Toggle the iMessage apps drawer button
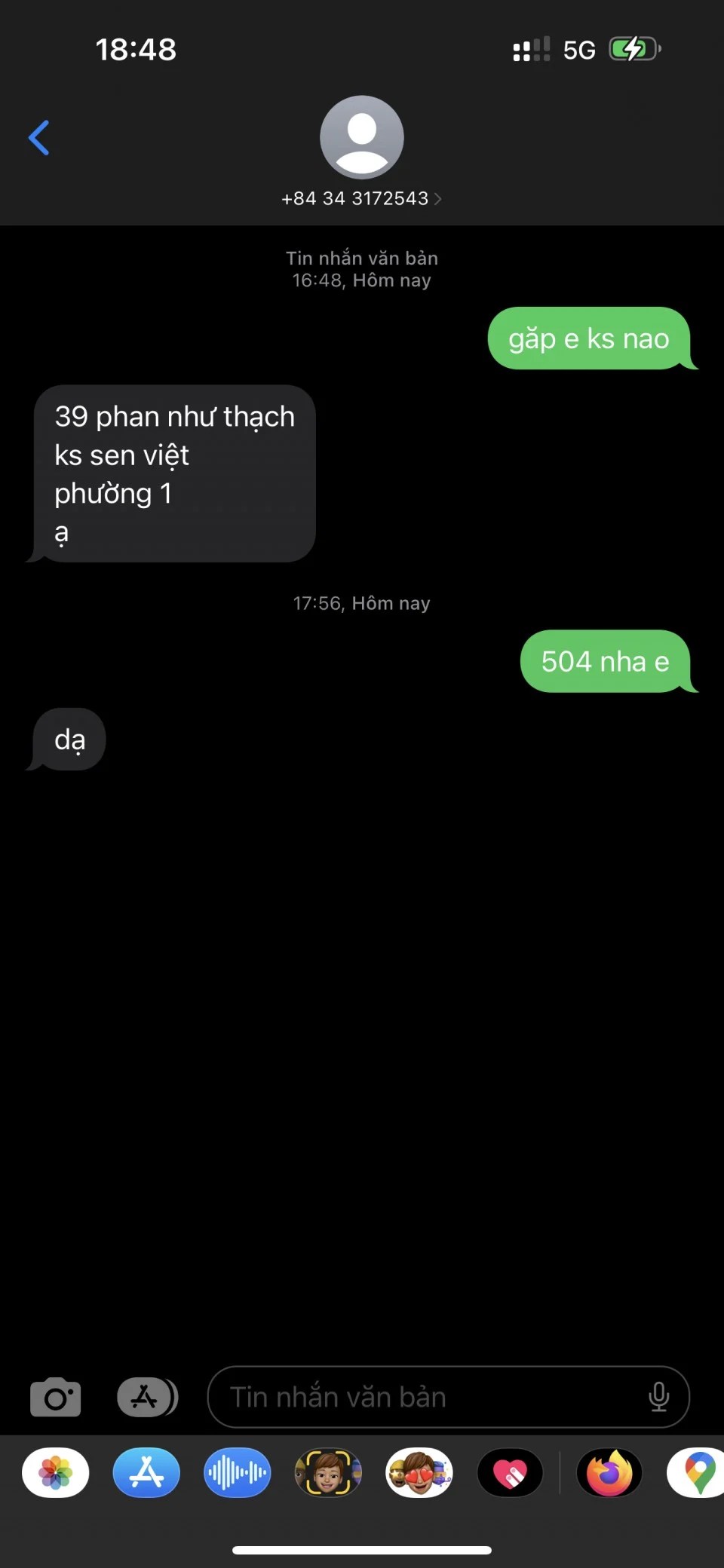The image size is (724, 1568). coord(146,1397)
